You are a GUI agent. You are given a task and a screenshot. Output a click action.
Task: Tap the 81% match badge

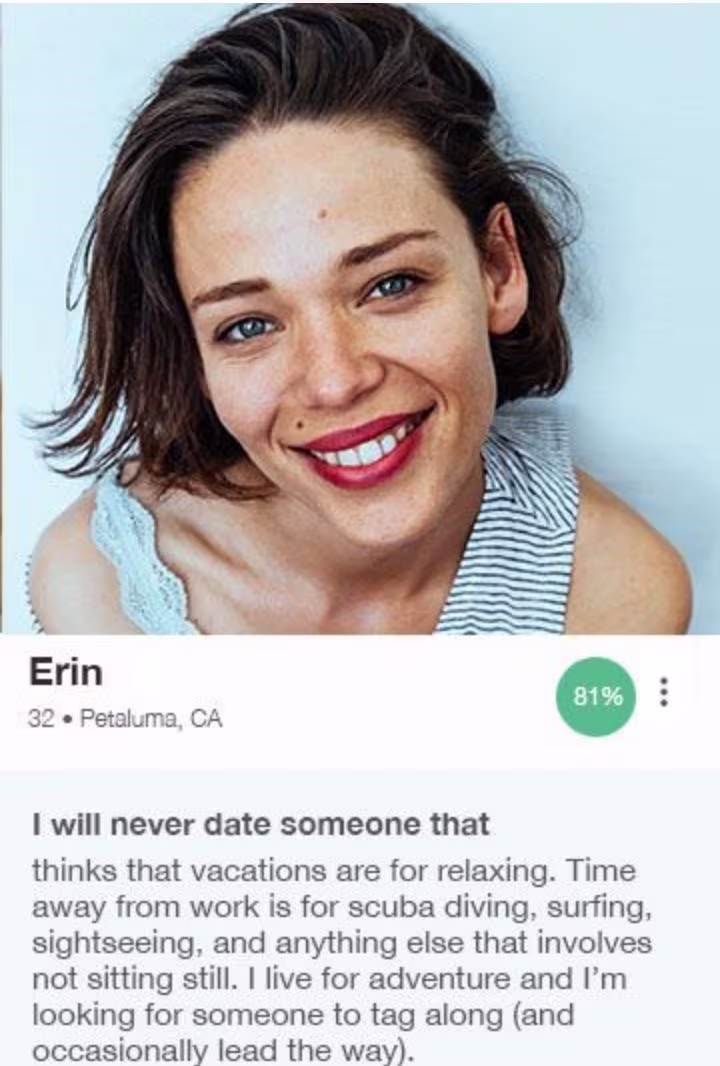(597, 696)
